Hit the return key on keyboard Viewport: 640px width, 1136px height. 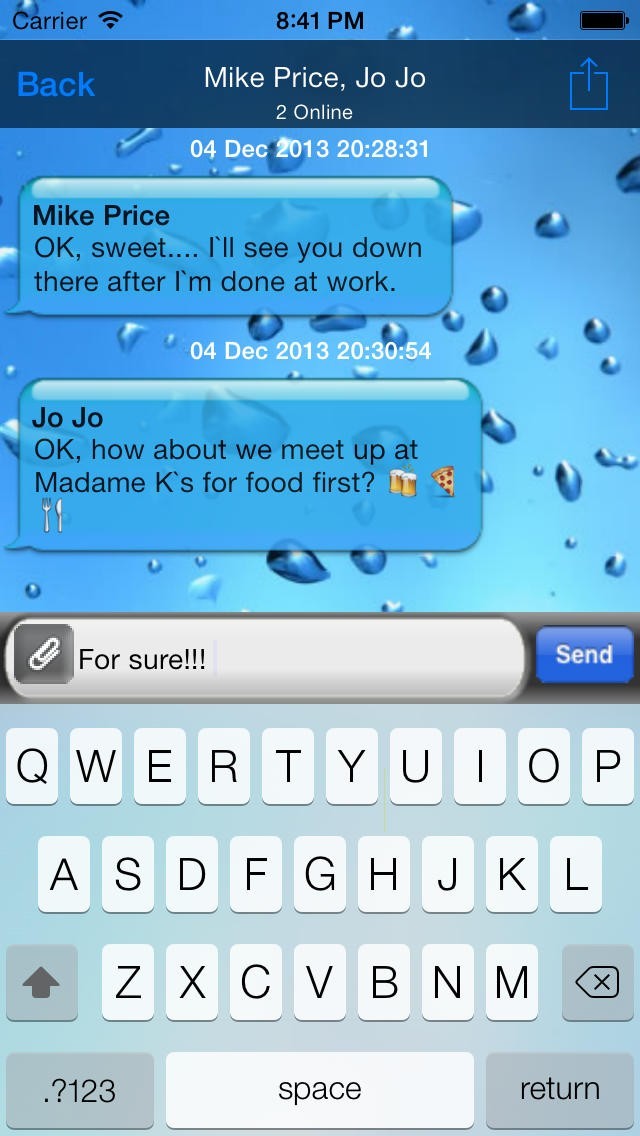coord(559,1089)
